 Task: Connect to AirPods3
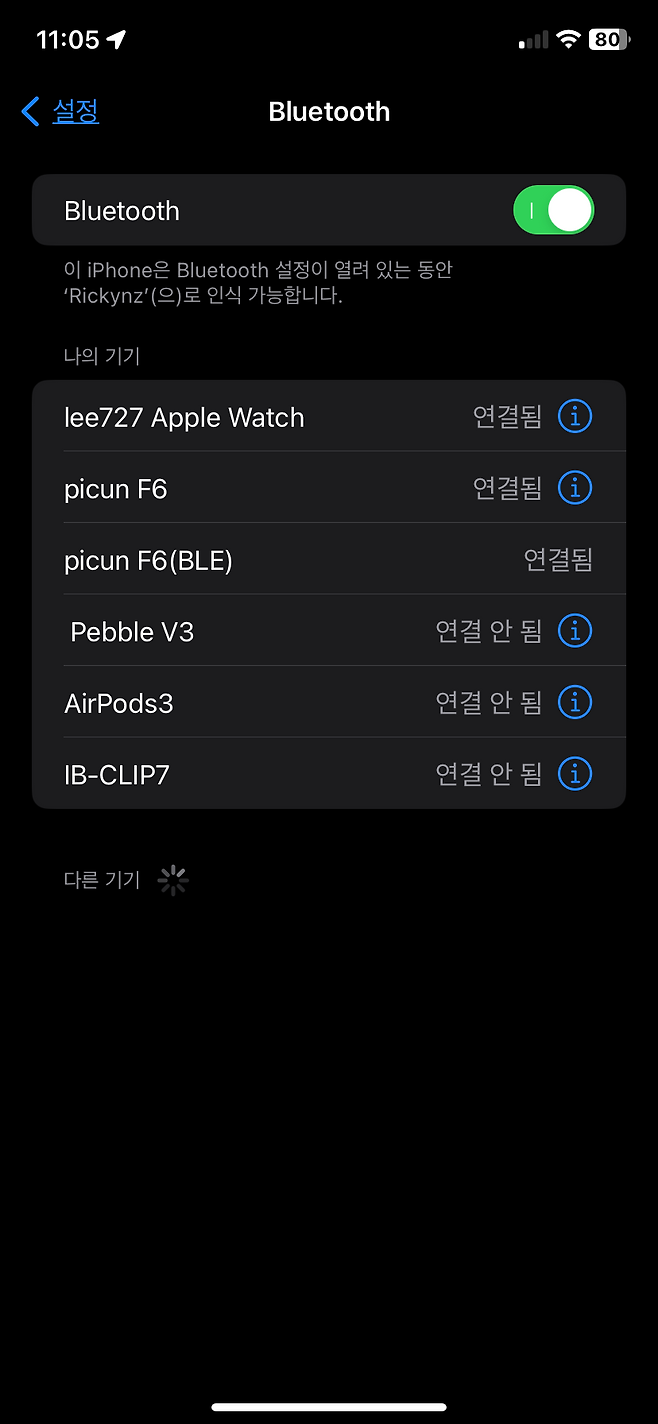[250, 703]
